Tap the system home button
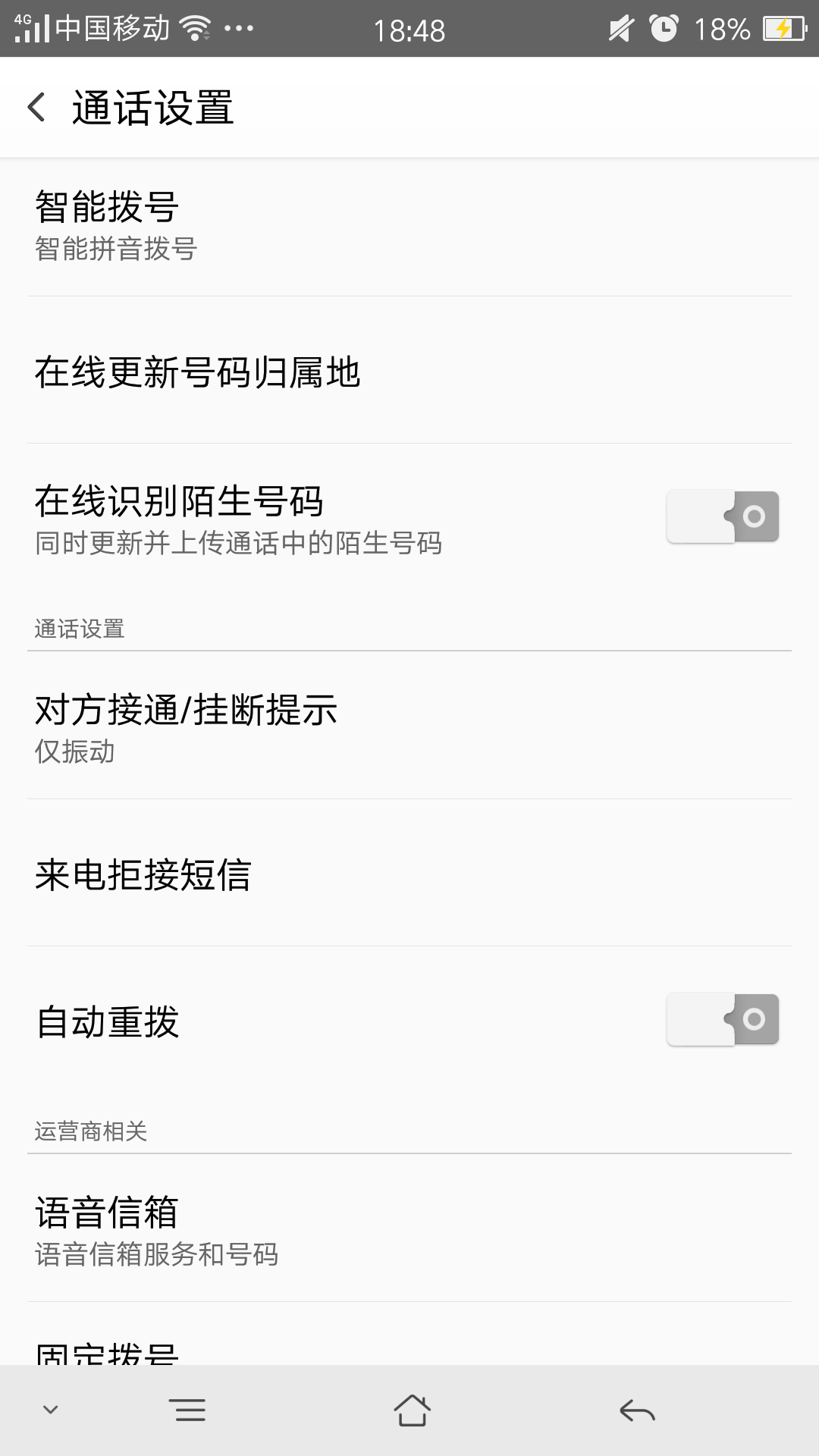 (412, 1410)
